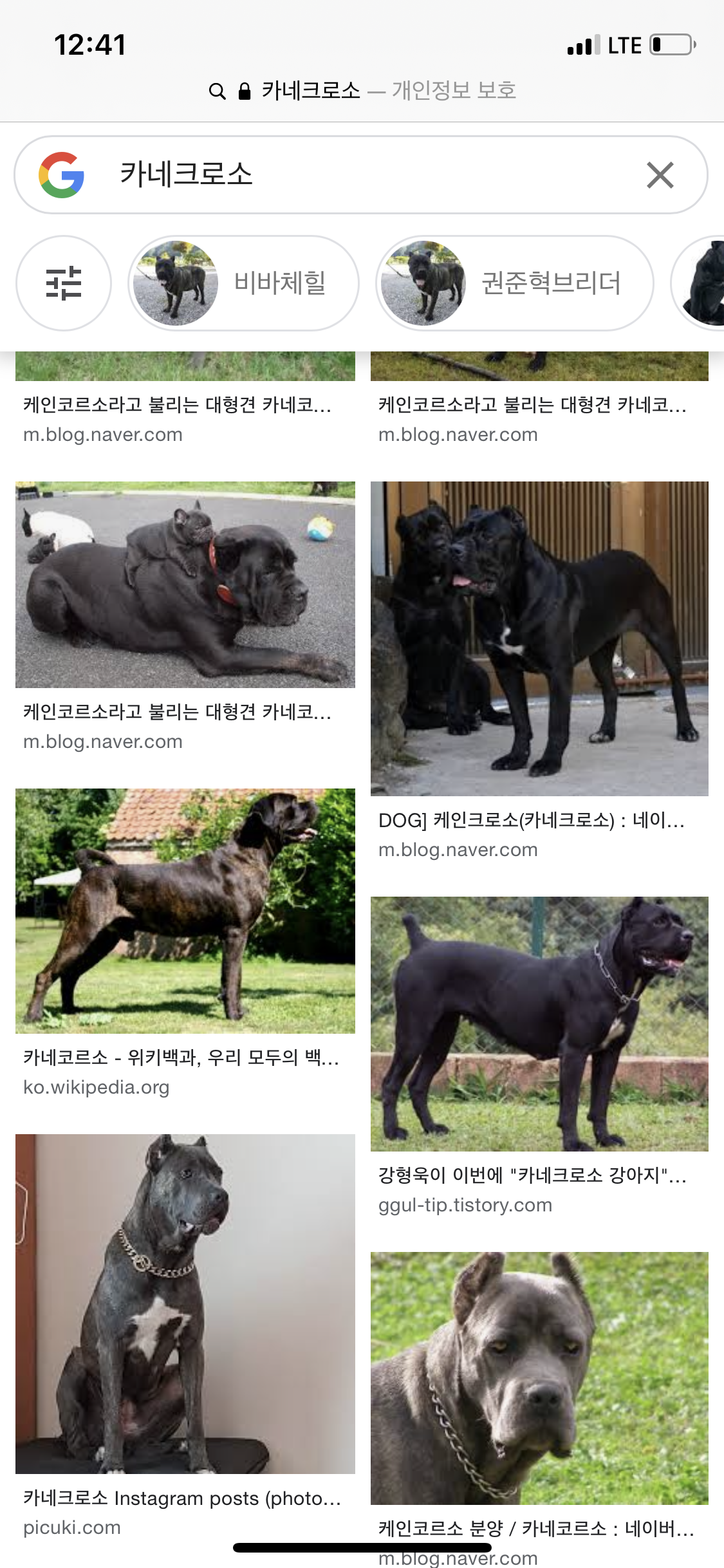
Task: Open the image of the puppy on the black dog
Action: 185,584
